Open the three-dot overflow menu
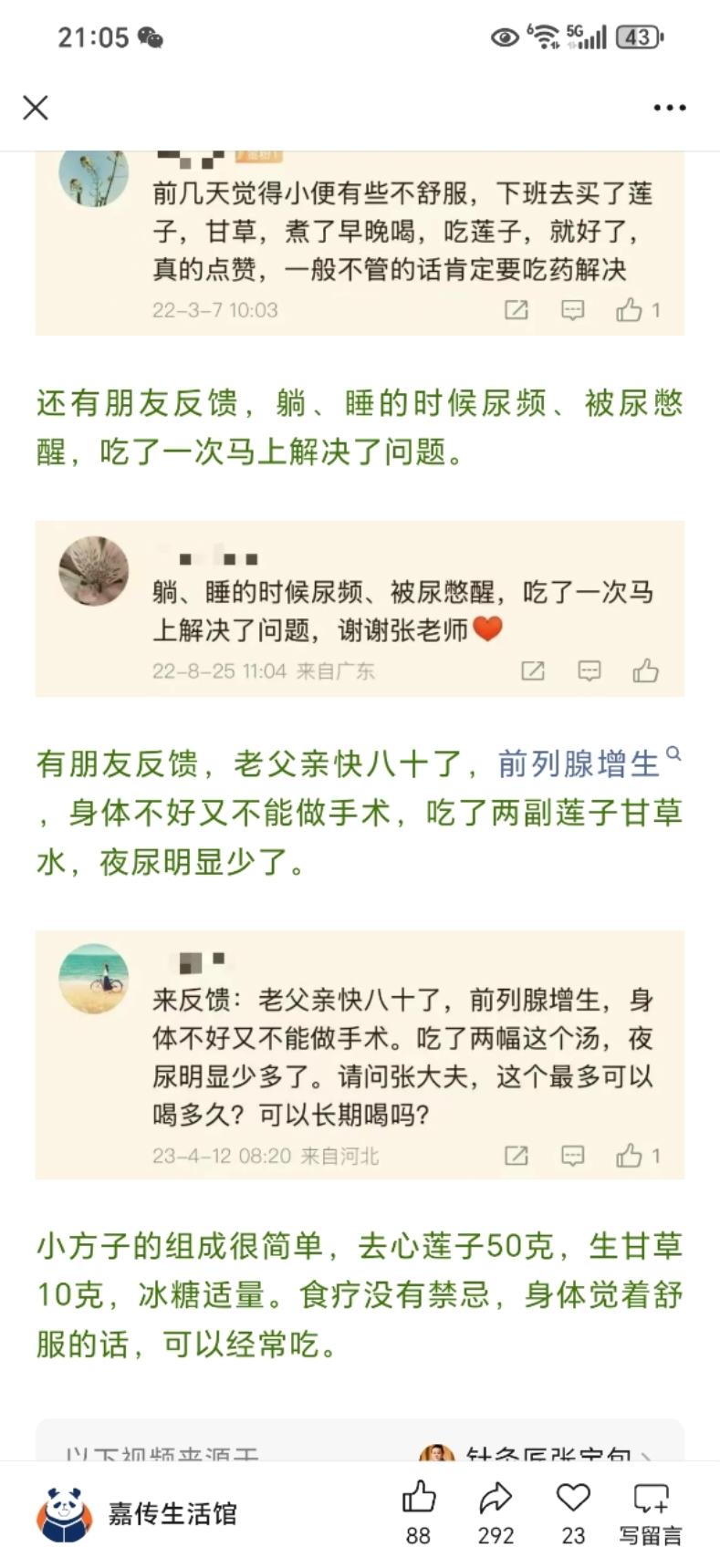 [x=669, y=108]
